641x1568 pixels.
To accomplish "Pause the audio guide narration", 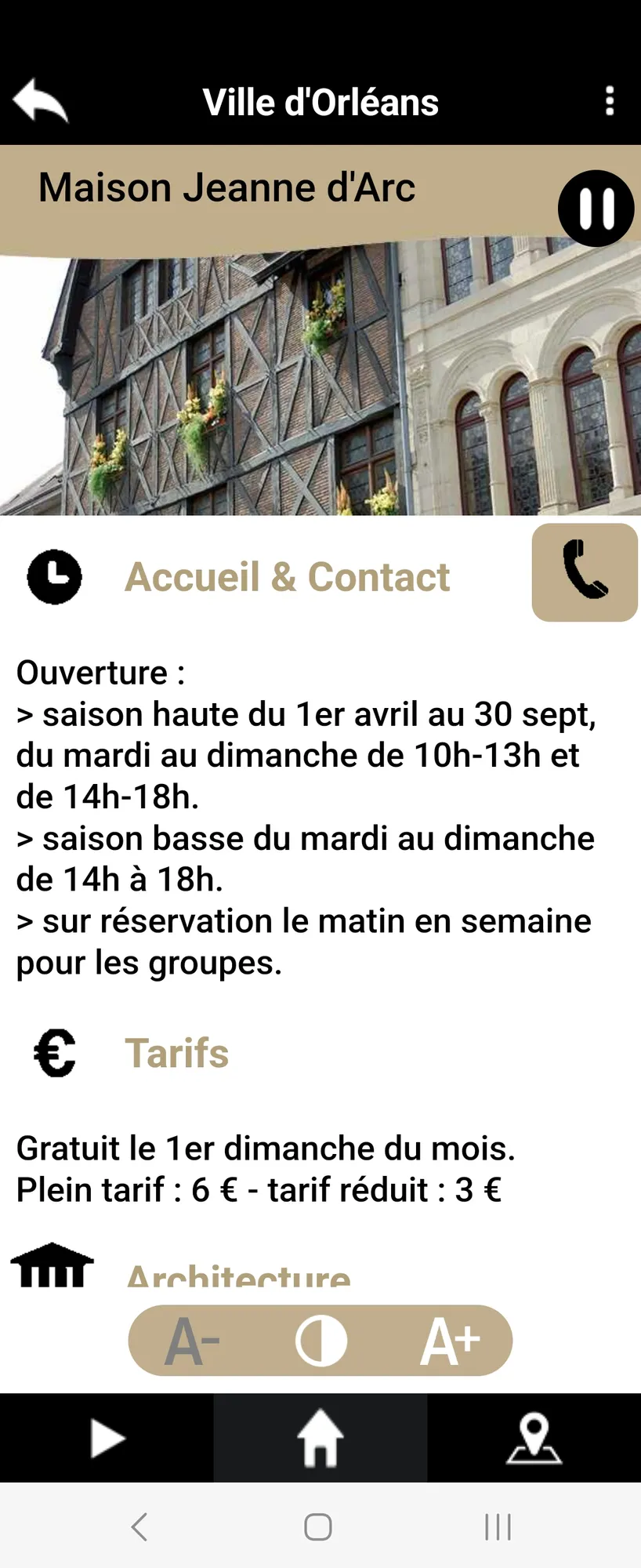I will click(596, 208).
